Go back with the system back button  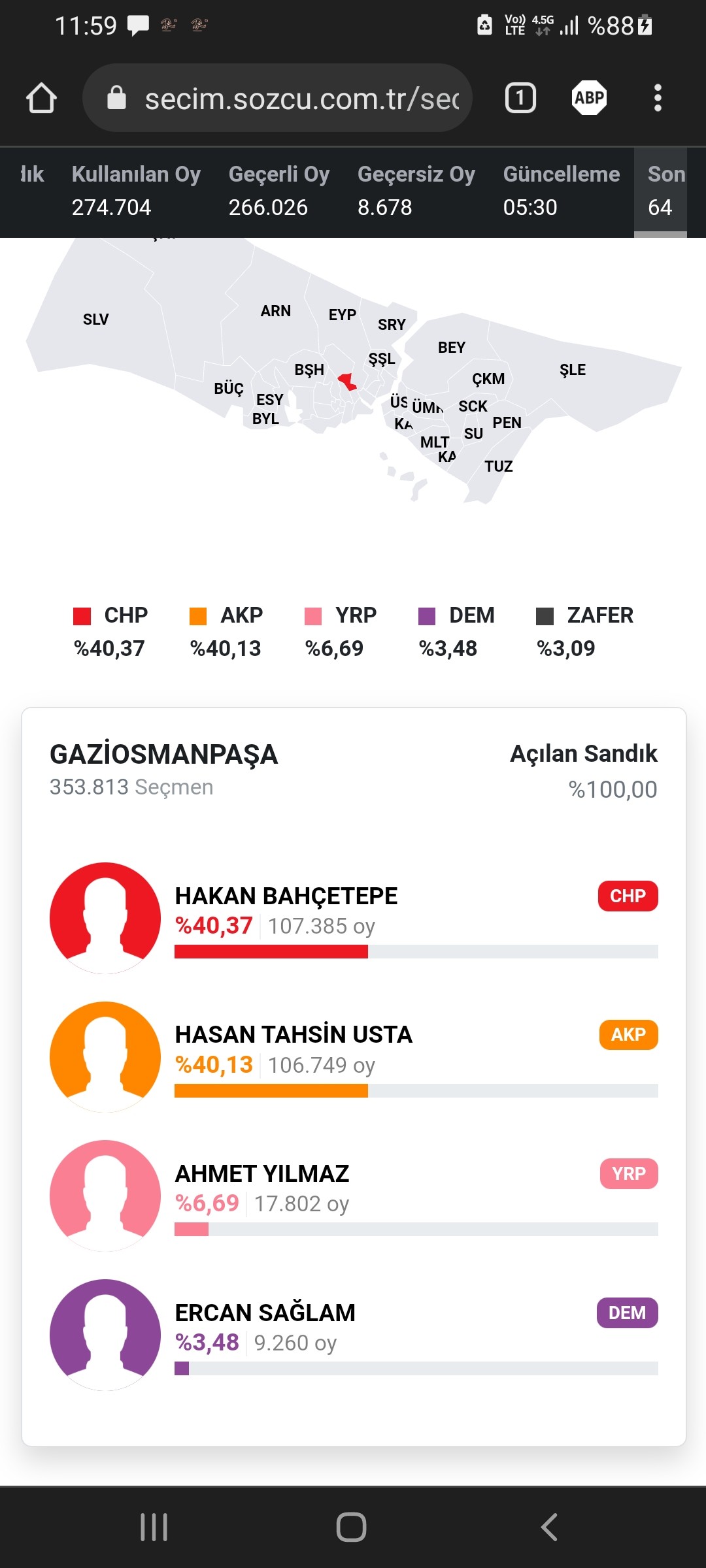[549, 1527]
